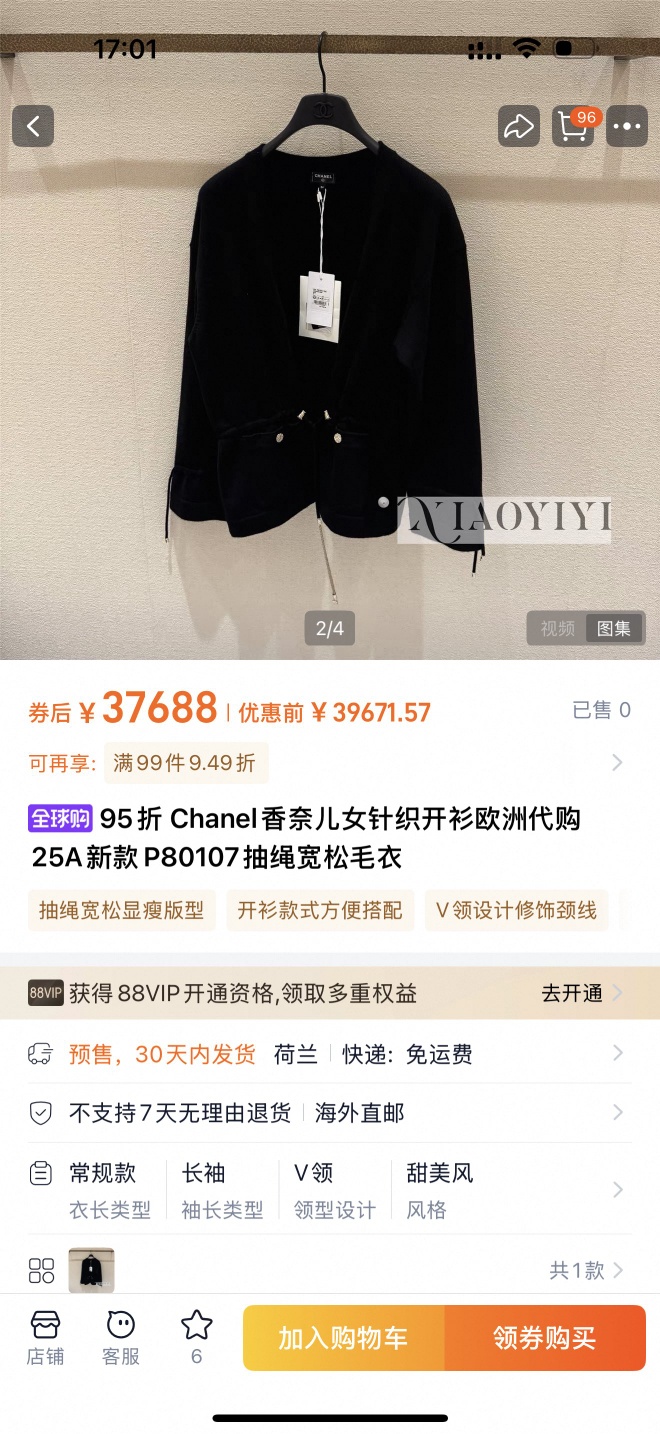
Task: Tap the 开衫款式方便搭配 tag chip
Action: [x=320, y=910]
